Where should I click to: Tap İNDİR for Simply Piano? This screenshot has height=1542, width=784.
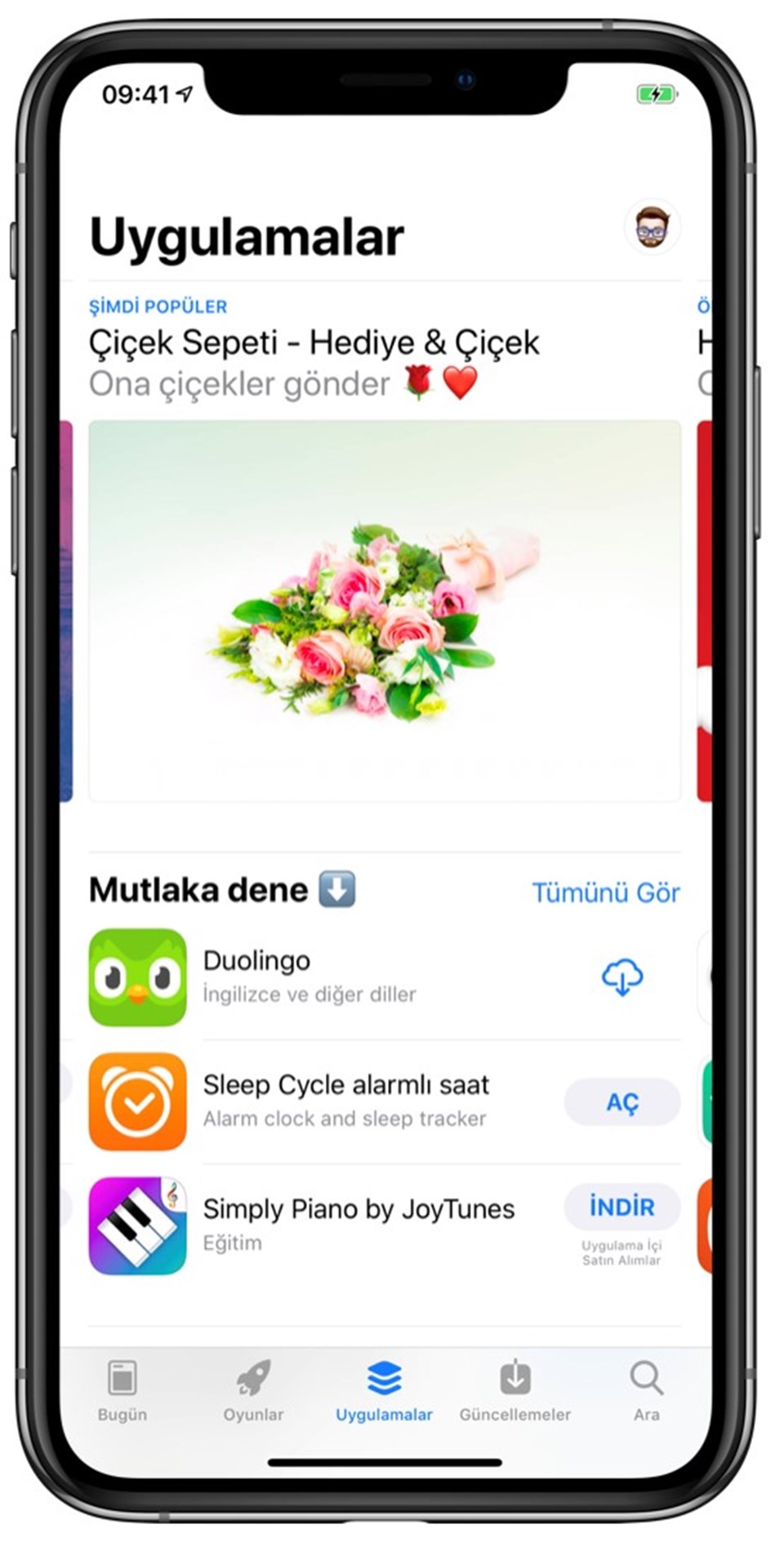621,1206
